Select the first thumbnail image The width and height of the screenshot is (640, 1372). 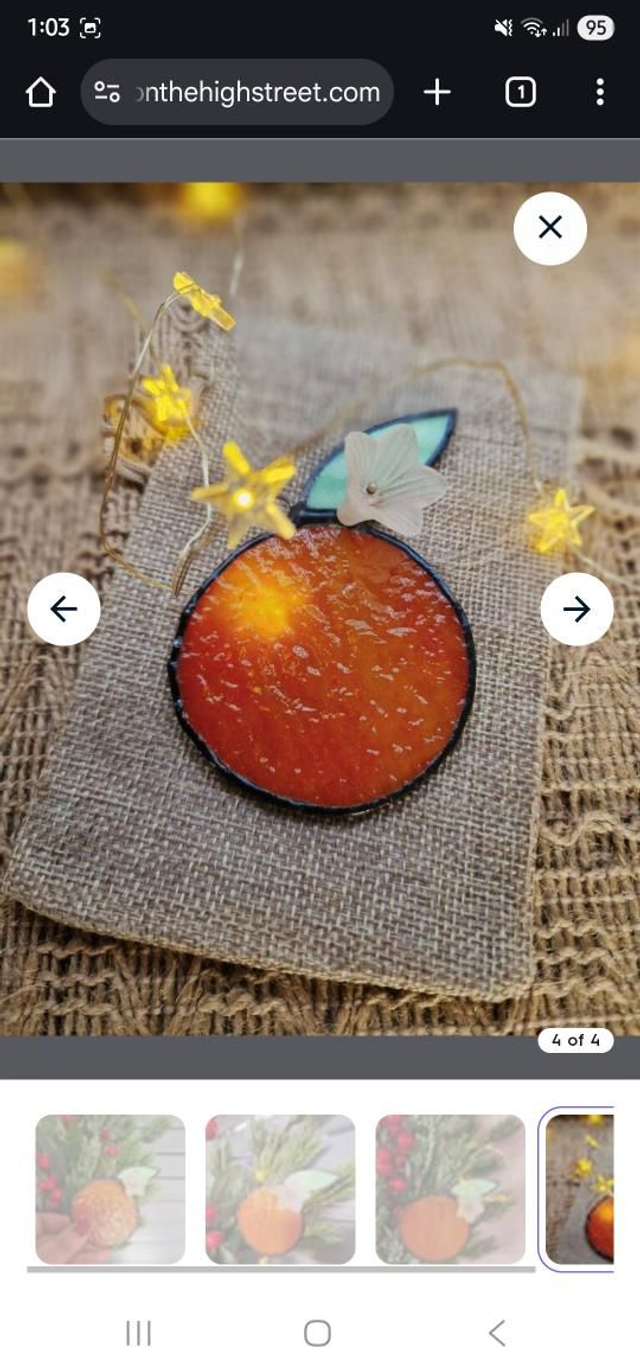coord(110,1190)
